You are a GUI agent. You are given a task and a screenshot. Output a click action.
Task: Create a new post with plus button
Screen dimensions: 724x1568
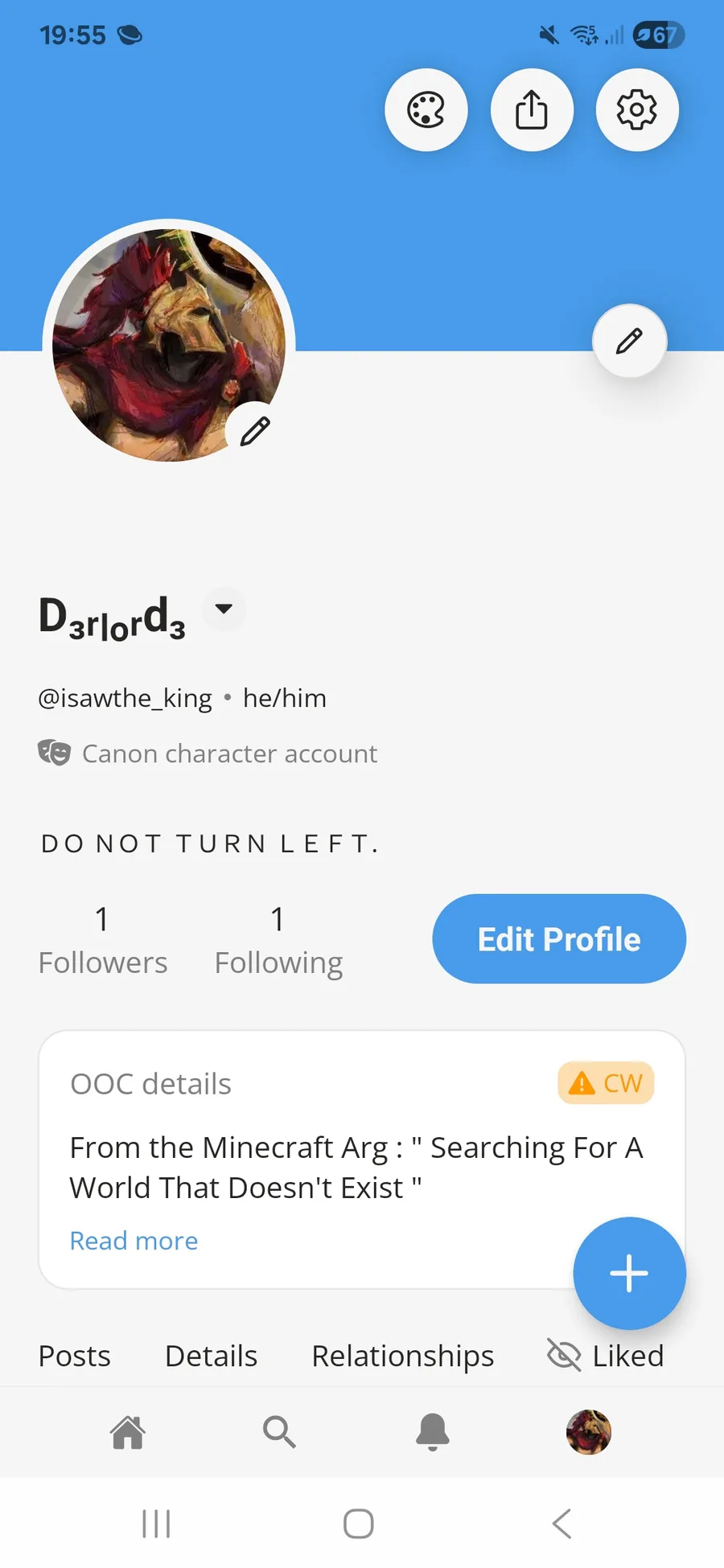[x=629, y=1273]
